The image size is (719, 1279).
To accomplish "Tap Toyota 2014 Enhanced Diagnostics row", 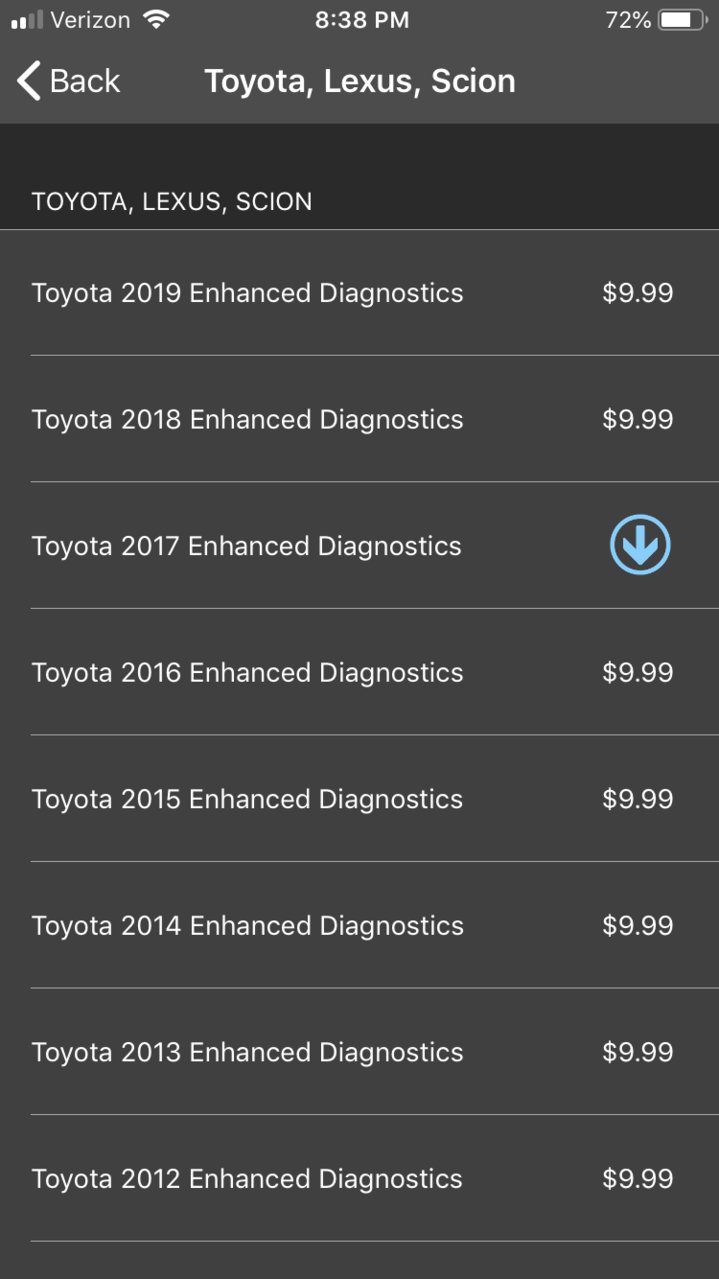I will (x=359, y=925).
